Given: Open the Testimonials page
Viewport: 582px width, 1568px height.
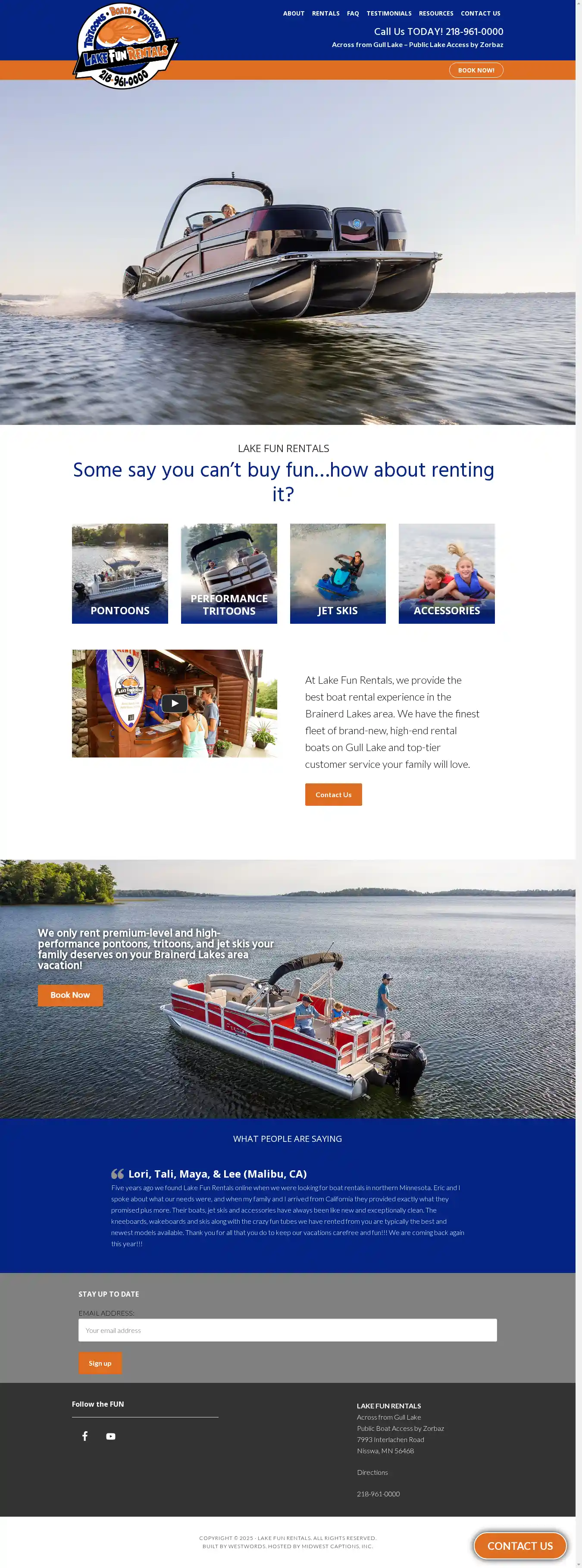Looking at the screenshot, I should pos(388,13).
